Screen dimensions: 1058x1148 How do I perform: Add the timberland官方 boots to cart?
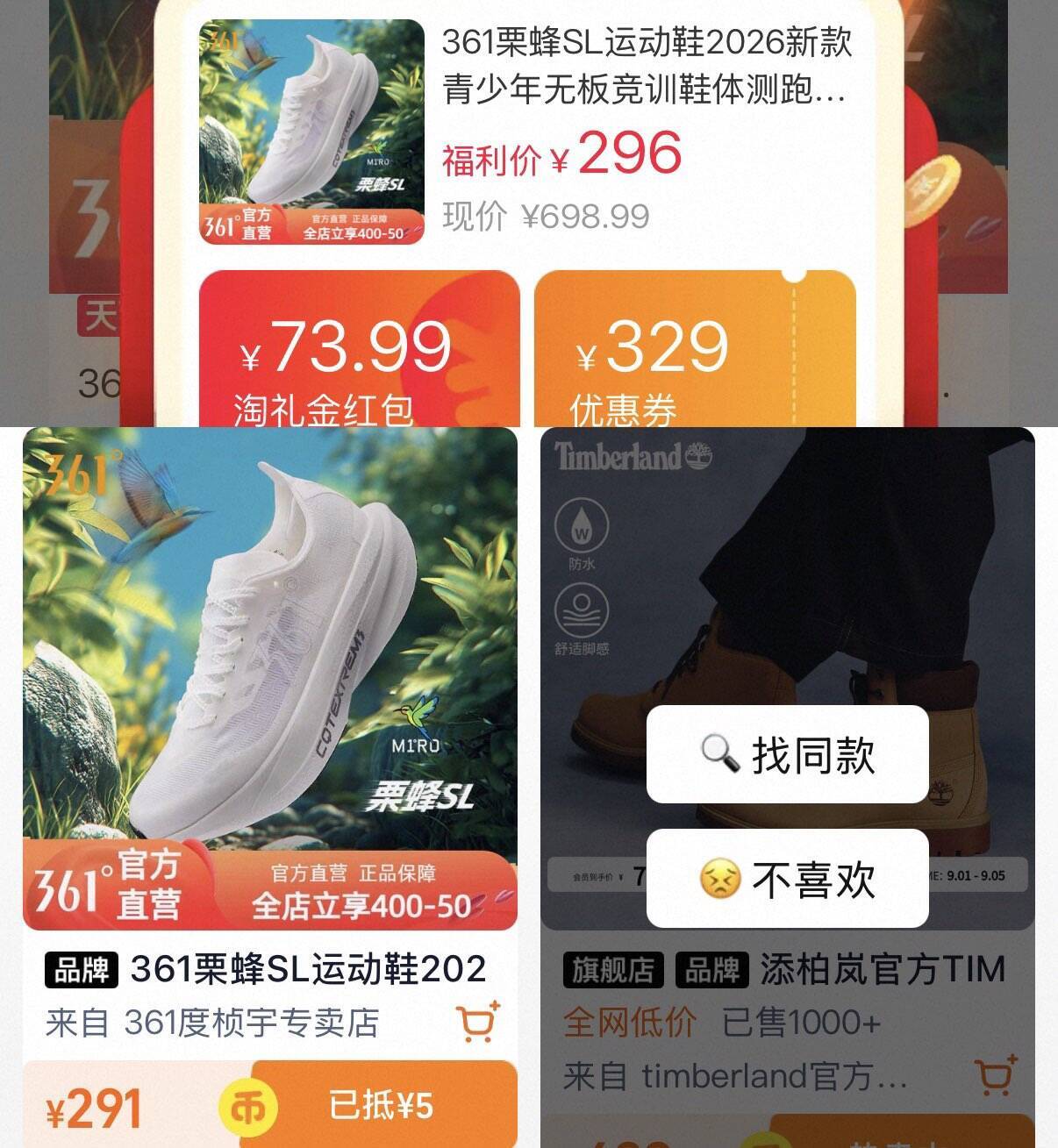[x=996, y=1075]
